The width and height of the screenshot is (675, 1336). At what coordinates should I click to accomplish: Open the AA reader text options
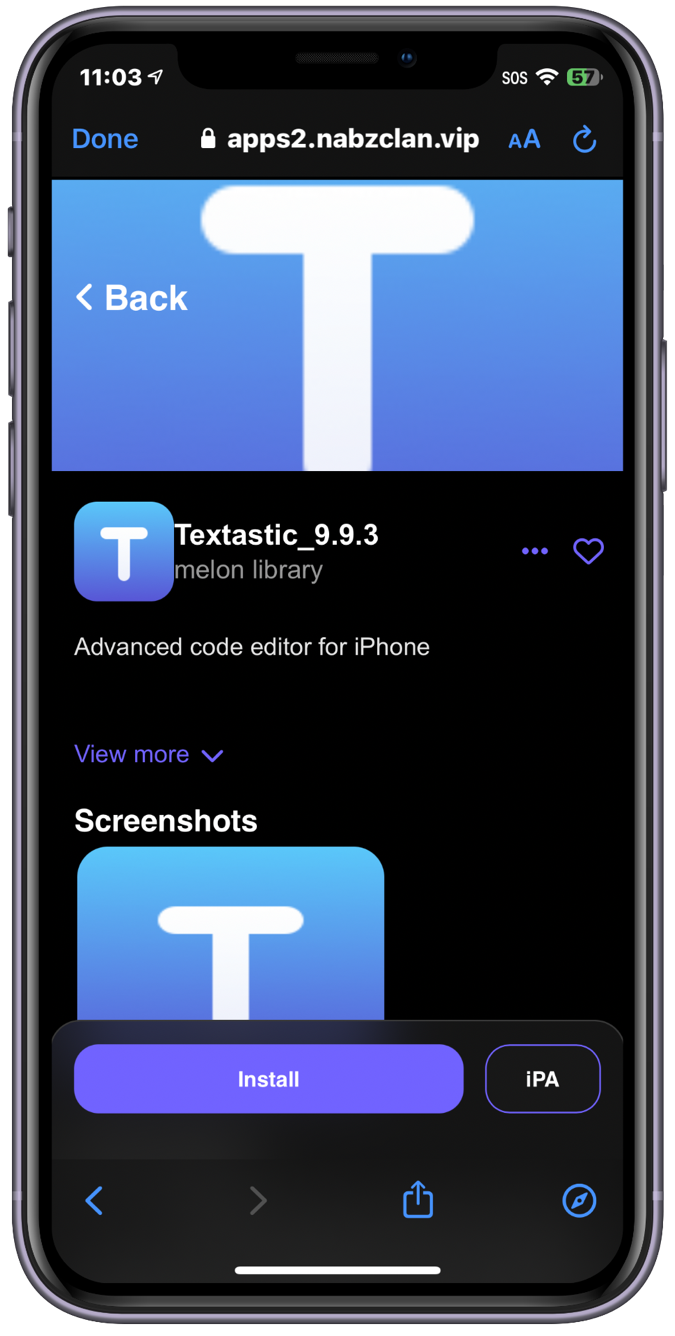tap(524, 139)
